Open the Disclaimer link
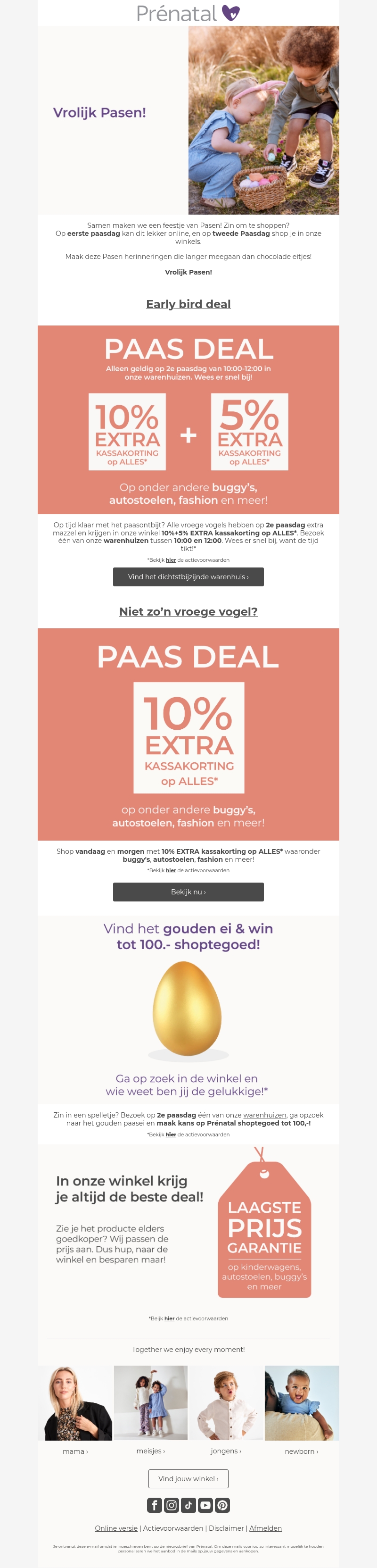This screenshot has height=1568, width=377. click(226, 1528)
